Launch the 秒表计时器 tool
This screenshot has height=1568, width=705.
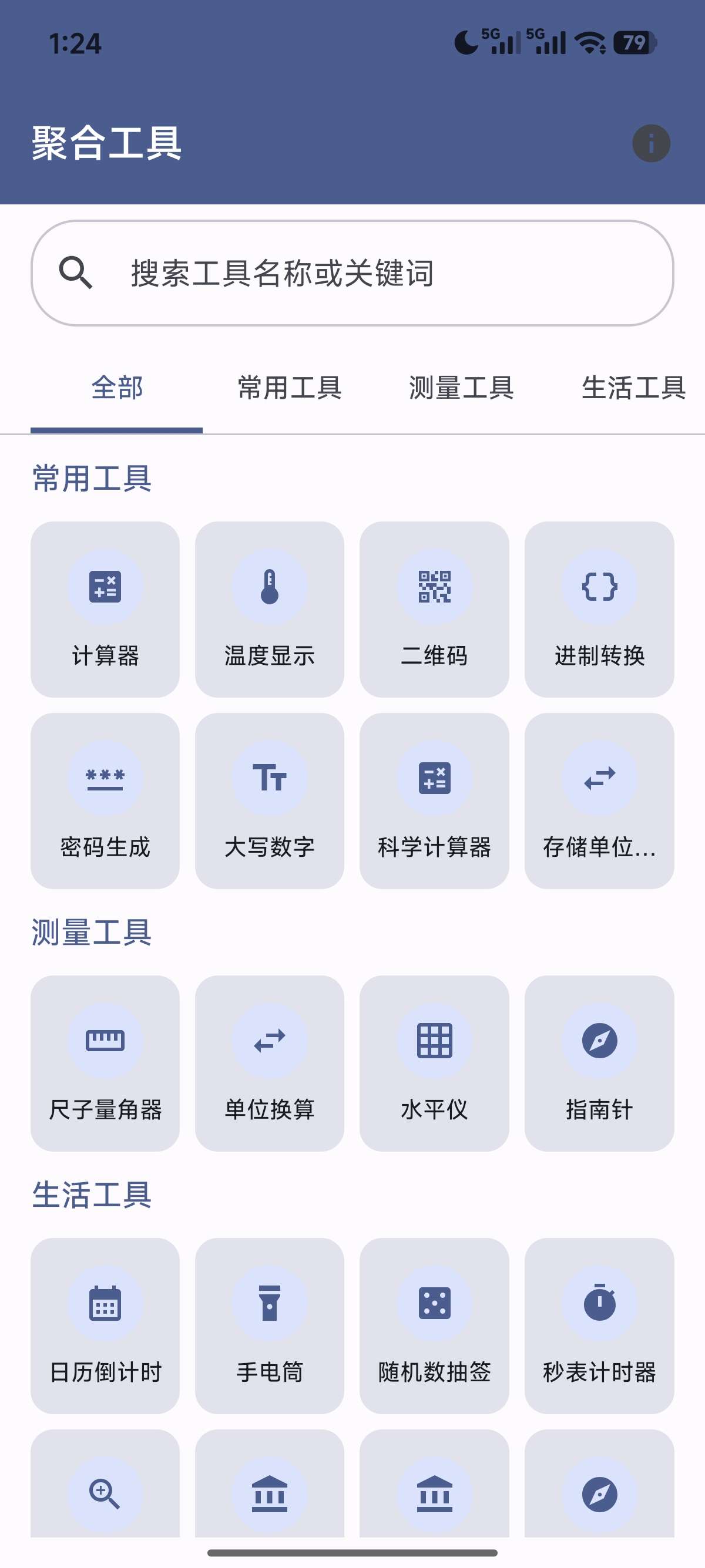[x=599, y=1325]
